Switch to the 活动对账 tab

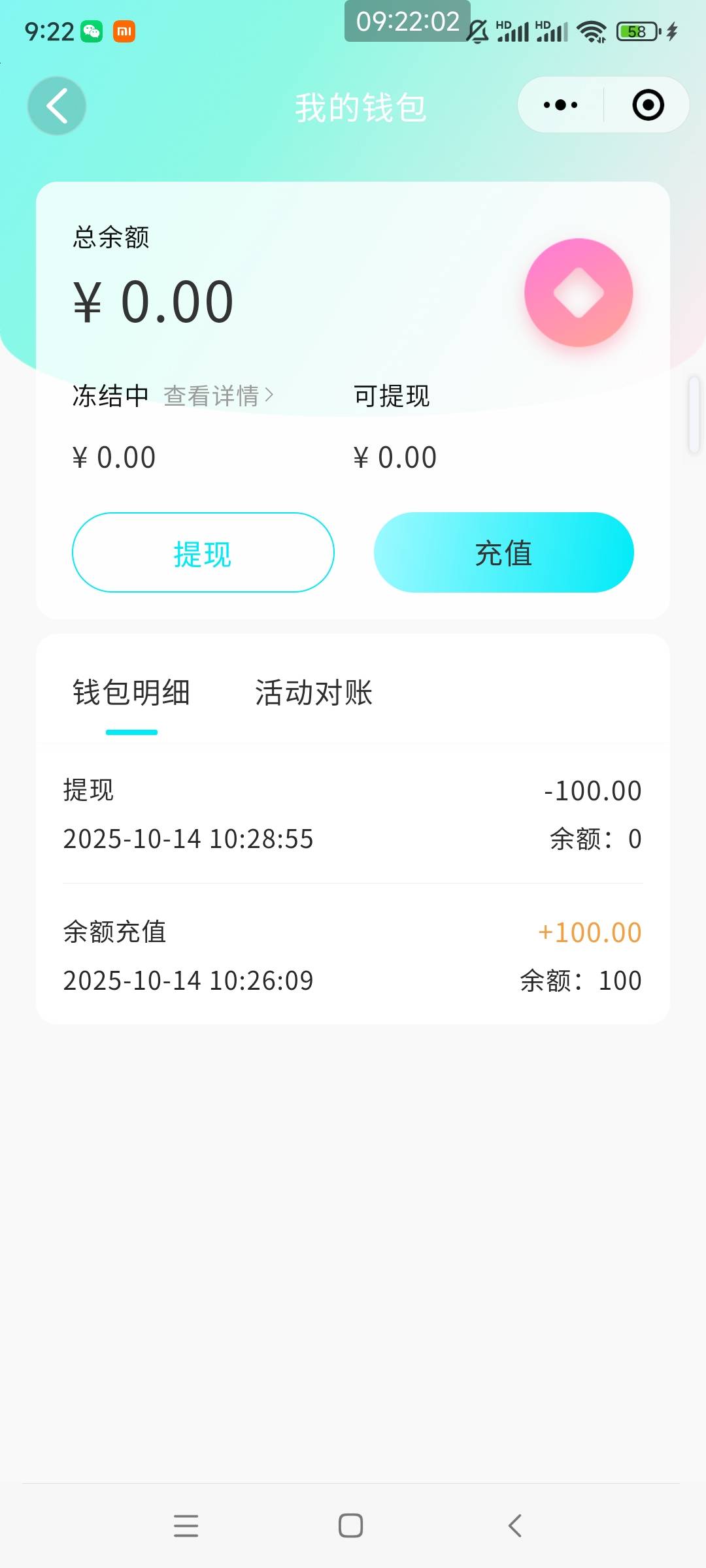click(x=314, y=693)
